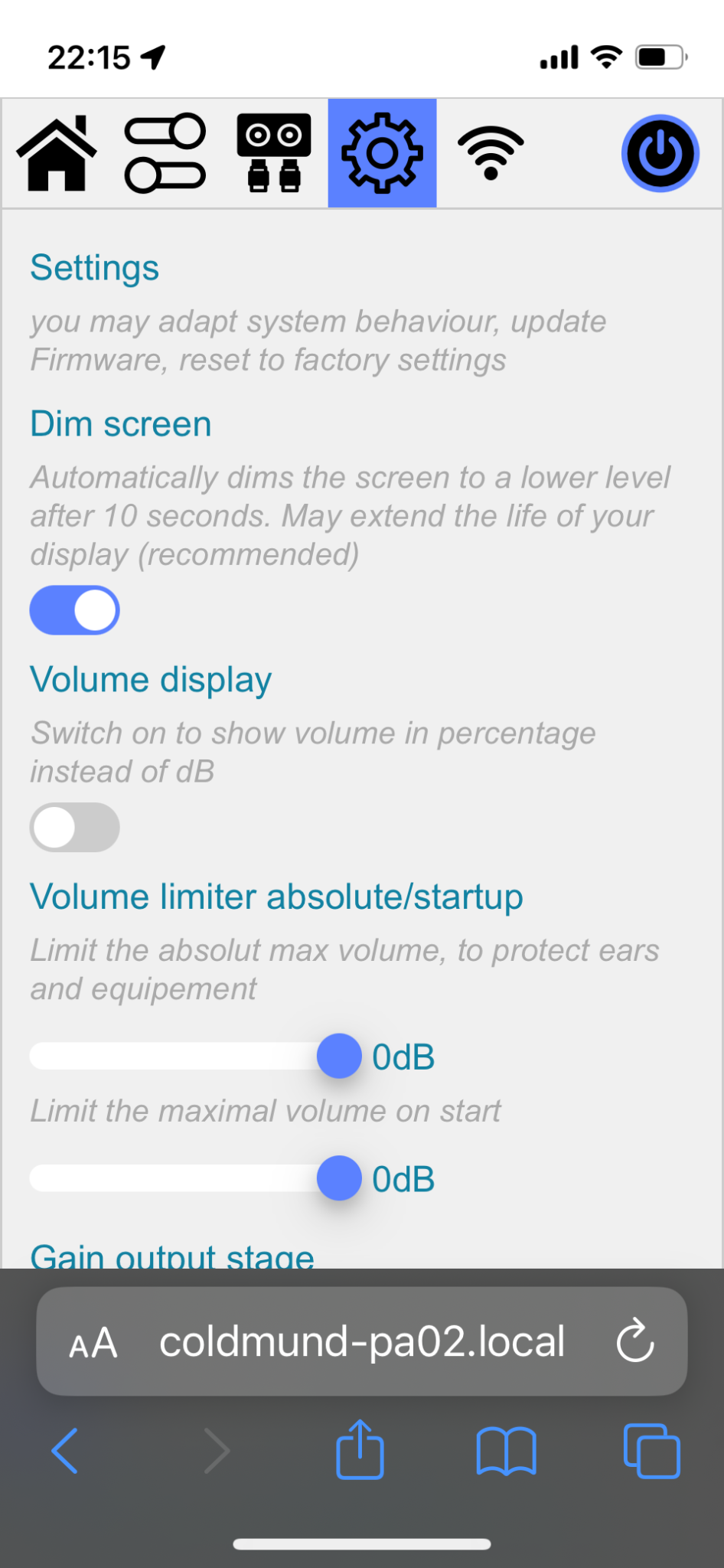The width and height of the screenshot is (724, 1568).
Task: Go to the home tab
Action: (x=57, y=153)
